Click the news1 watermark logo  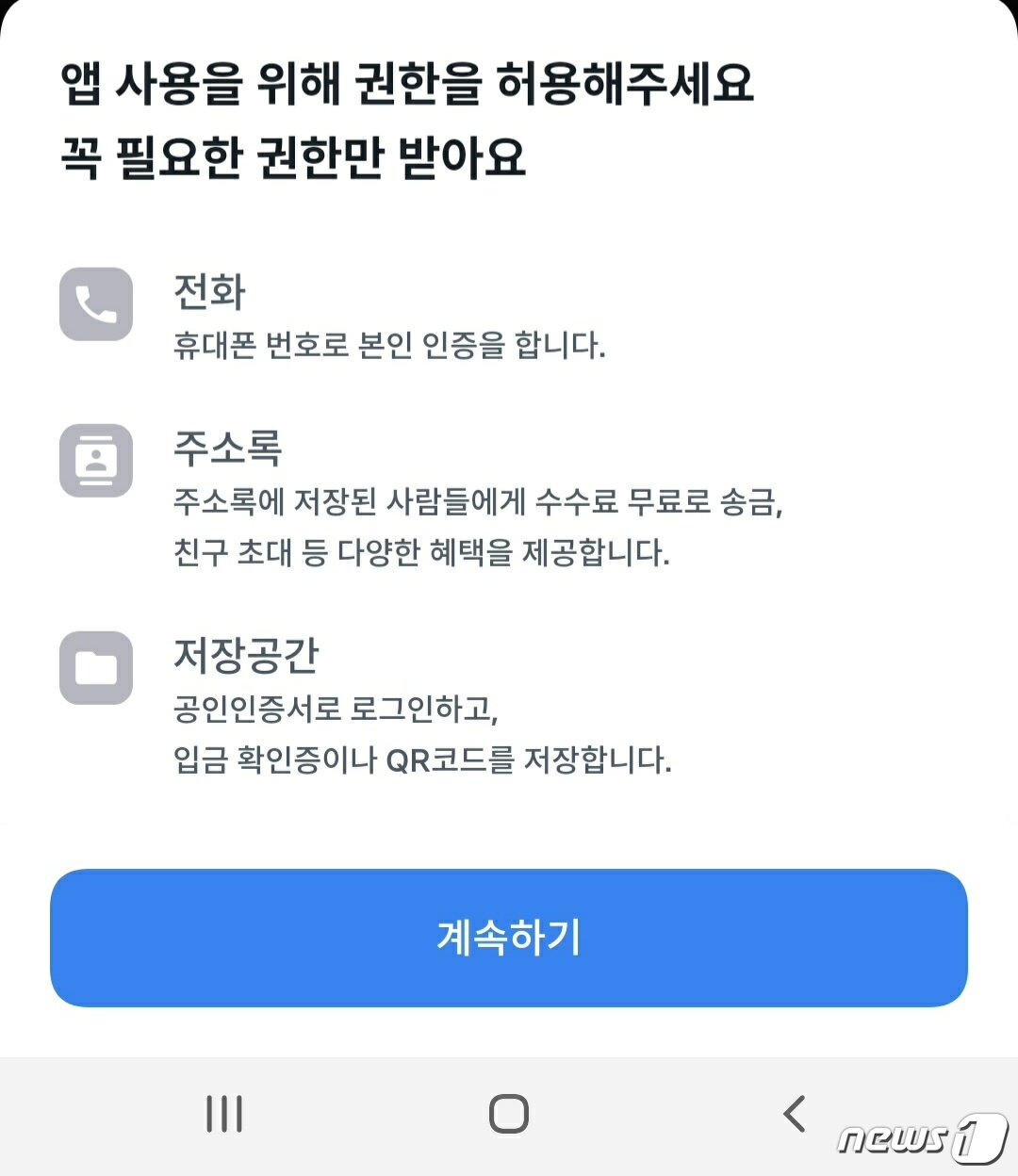point(919,1140)
